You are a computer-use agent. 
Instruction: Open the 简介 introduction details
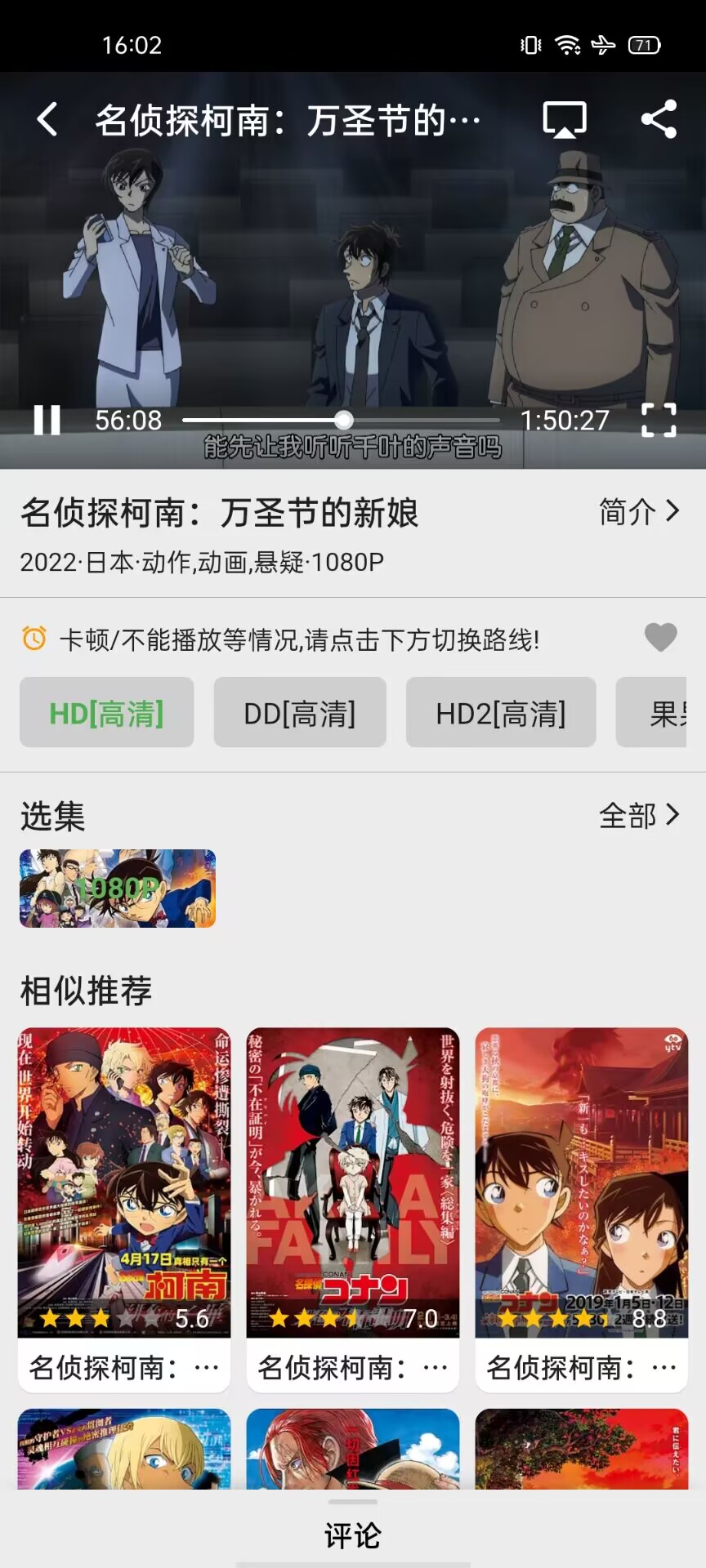point(638,512)
